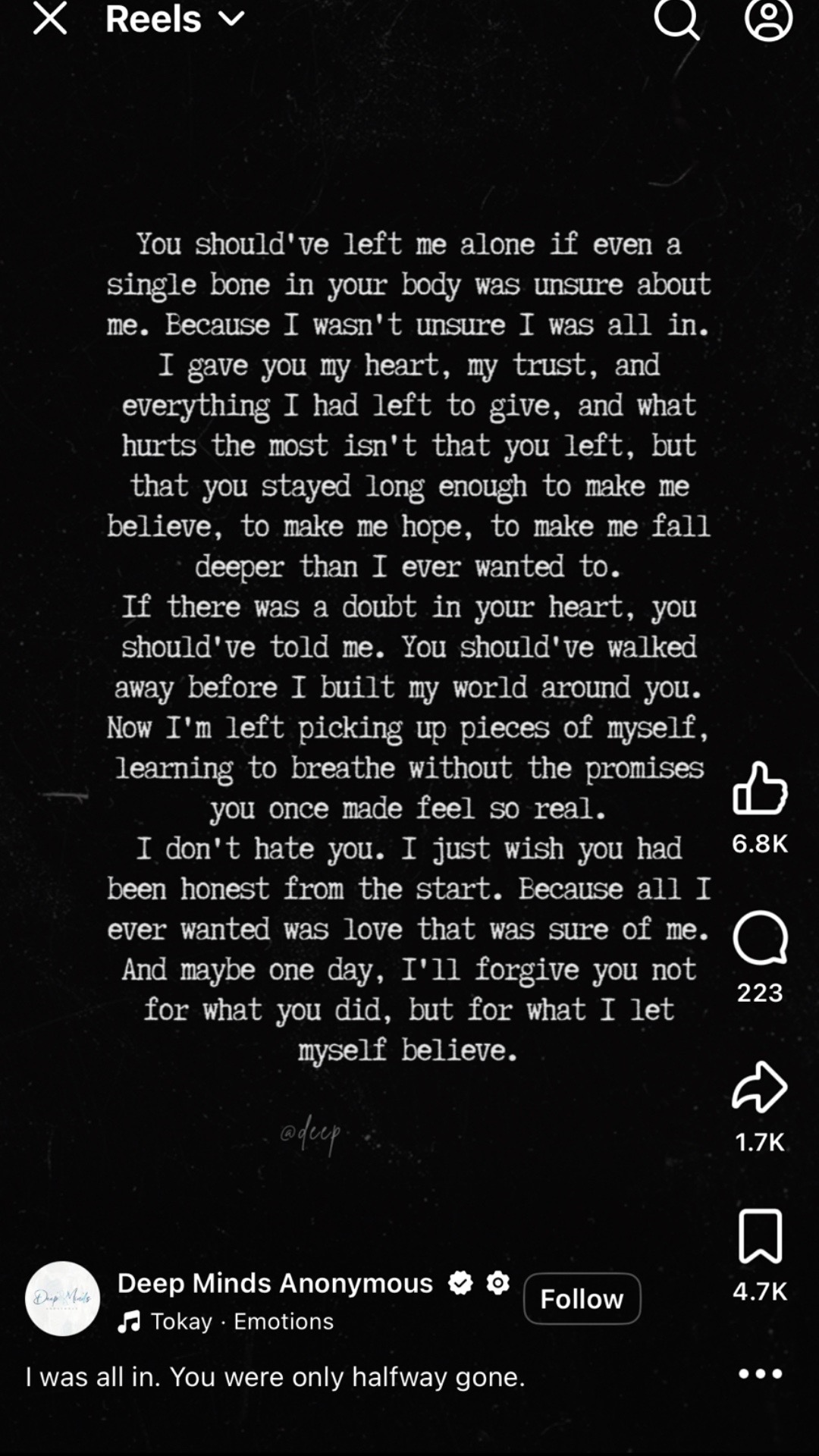This screenshot has height=1456, width=819.
Task: Follow Deep Minds Anonymous
Action: pos(582,1298)
